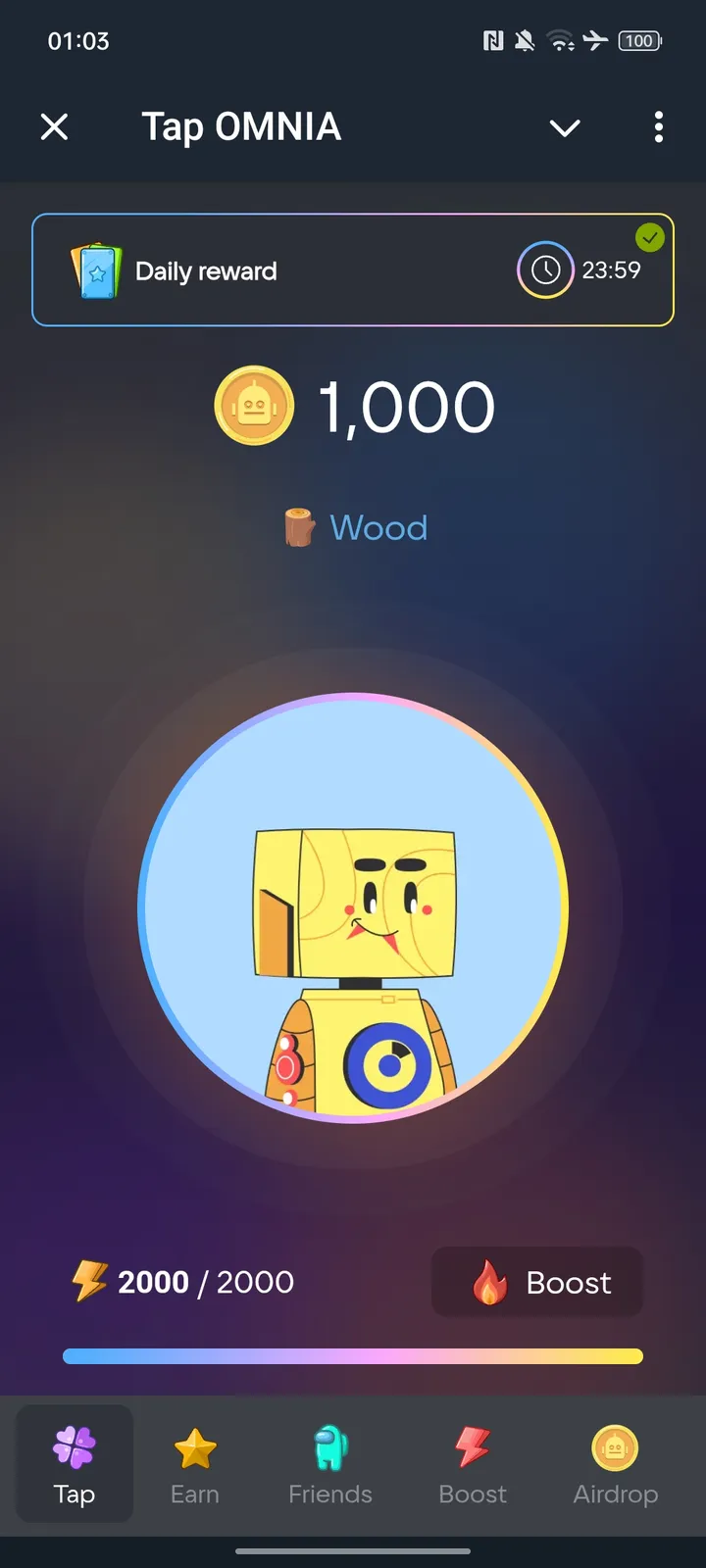The height and width of the screenshot is (1568, 706).
Task: Open the Airdrop coin icon
Action: point(615,1448)
